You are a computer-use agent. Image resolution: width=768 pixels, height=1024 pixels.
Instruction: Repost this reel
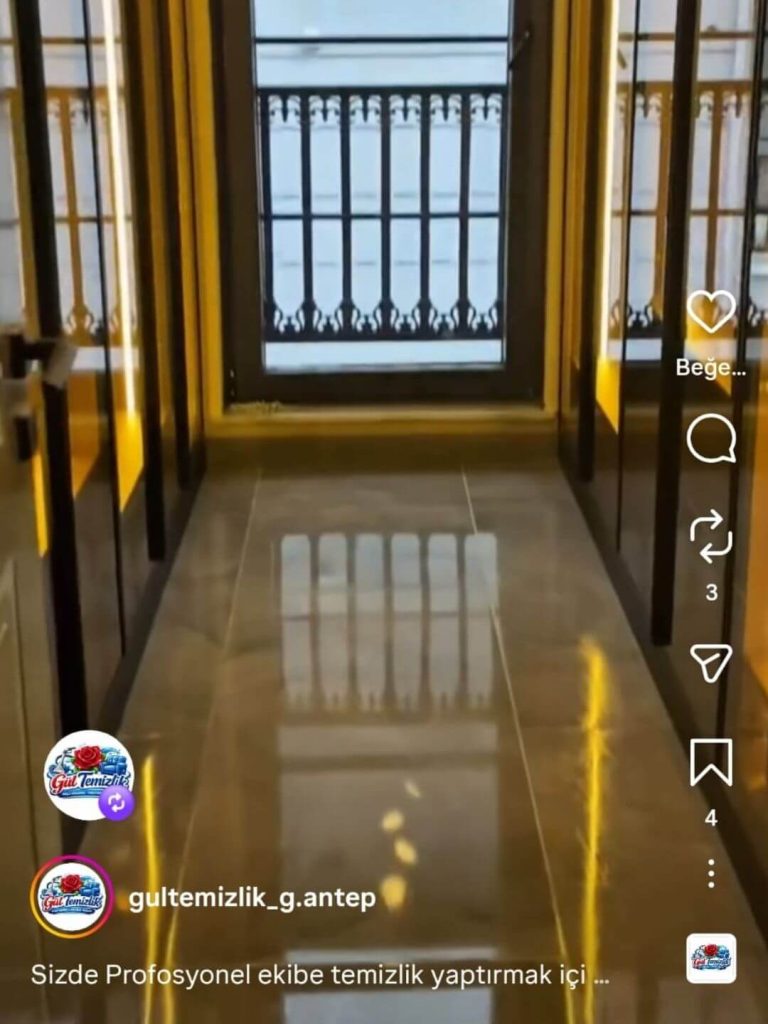pos(711,535)
